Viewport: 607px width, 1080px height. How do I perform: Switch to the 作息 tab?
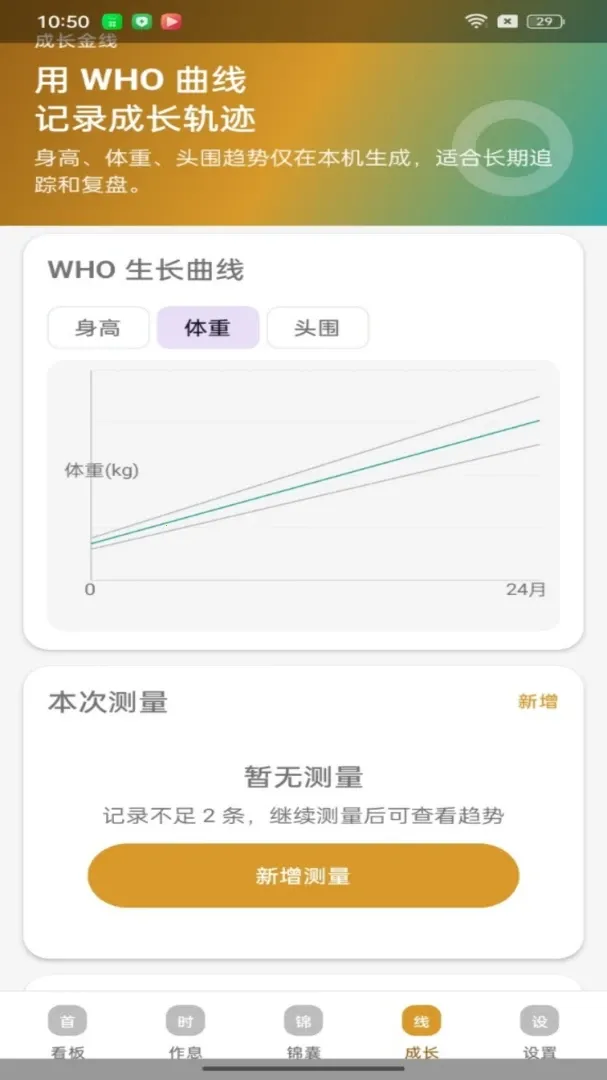(x=185, y=1033)
